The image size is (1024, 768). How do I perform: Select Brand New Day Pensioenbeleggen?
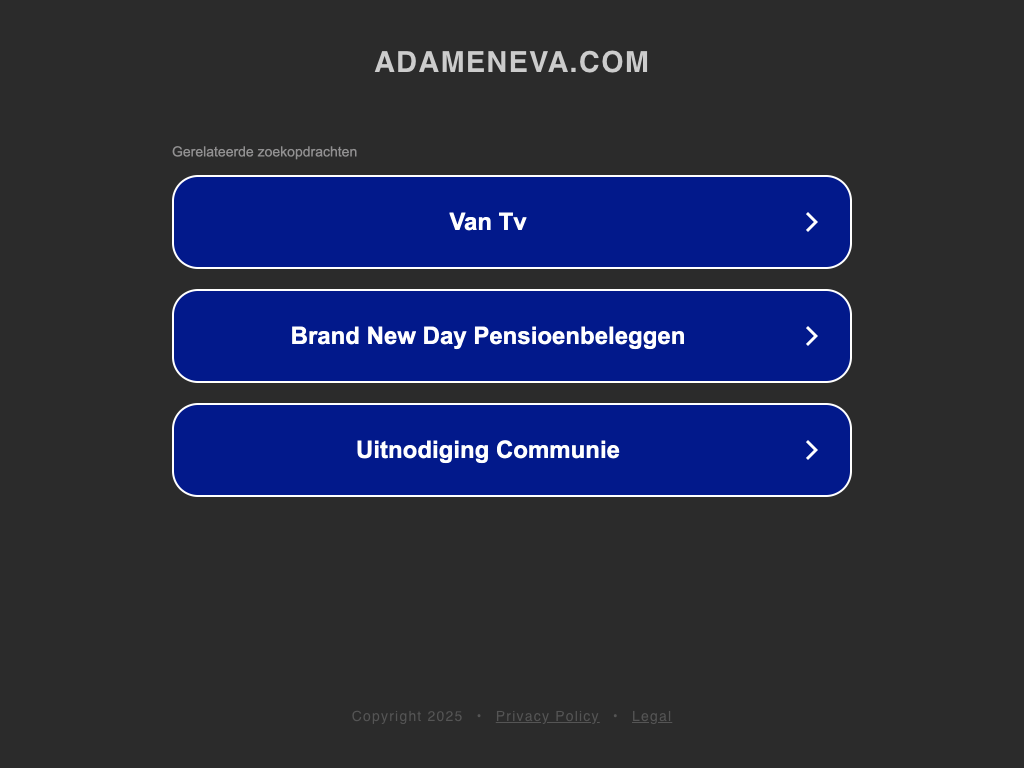(x=511, y=336)
